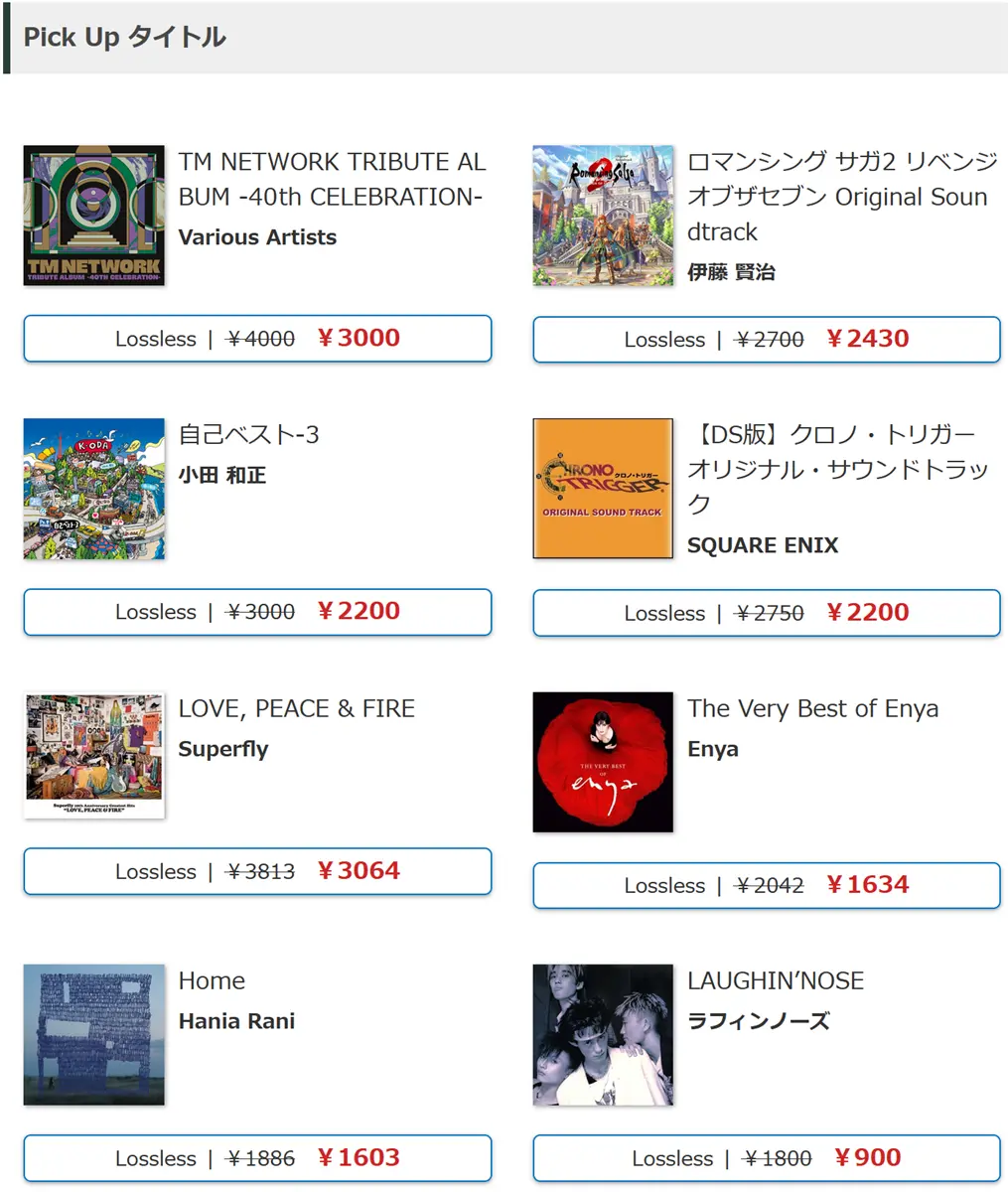Select the Lossless ¥1634 button
The width and height of the screenshot is (1008, 1192).
coord(766,885)
